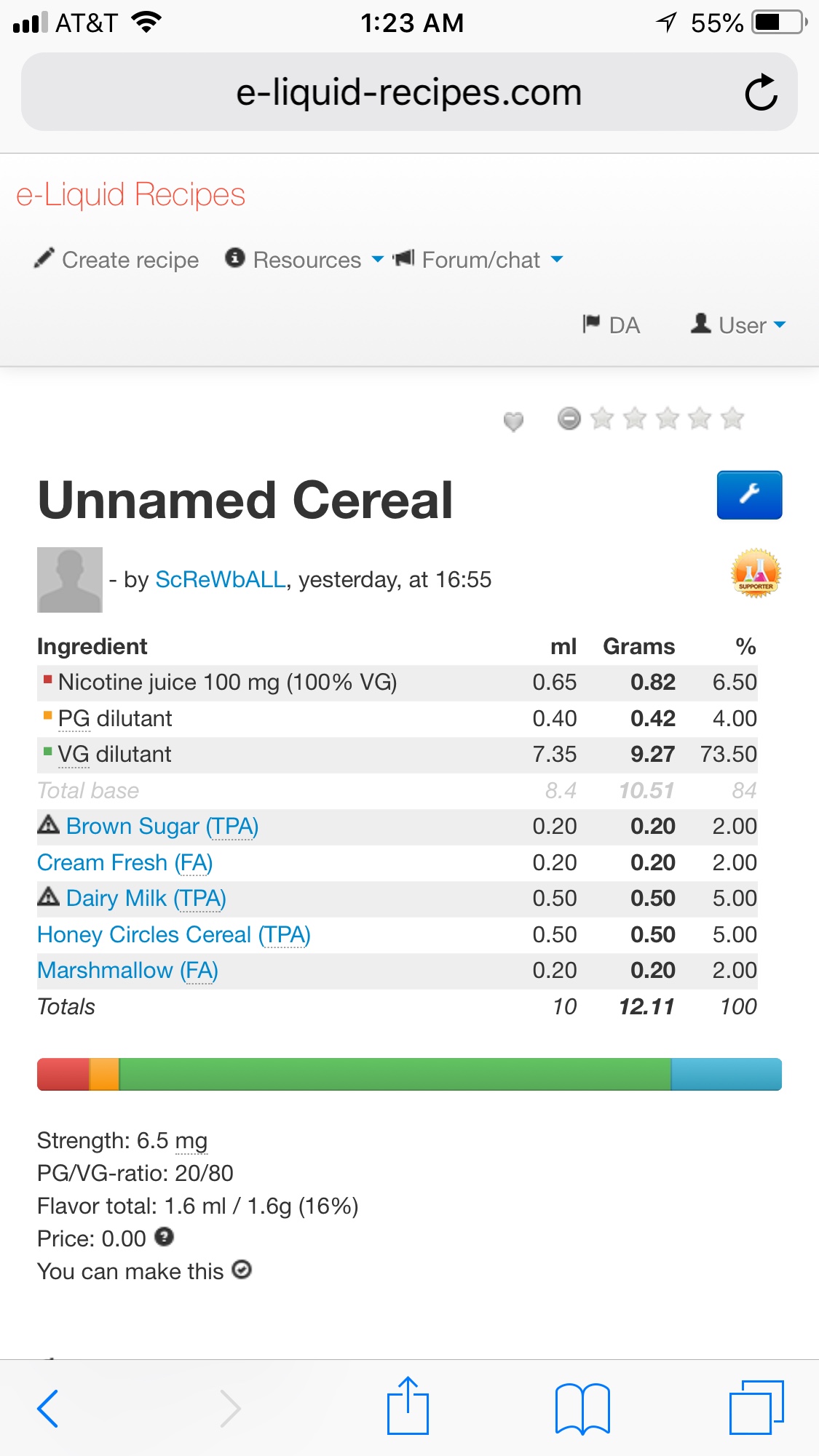This screenshot has width=819, height=1456.
Task: Expand the Forum/chat dropdown
Action: tap(480, 260)
